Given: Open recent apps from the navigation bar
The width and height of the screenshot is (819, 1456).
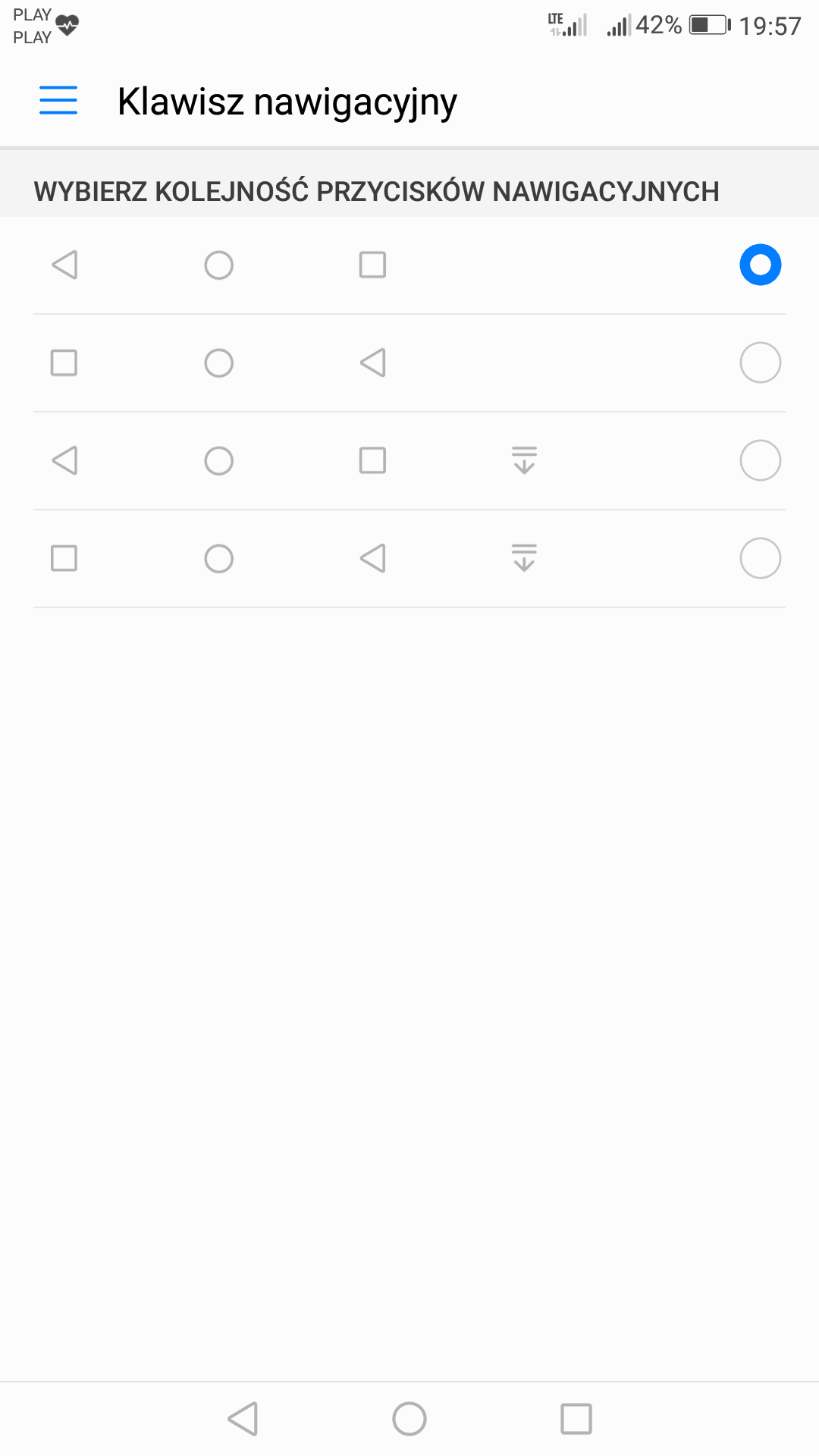Looking at the screenshot, I should click(576, 1419).
